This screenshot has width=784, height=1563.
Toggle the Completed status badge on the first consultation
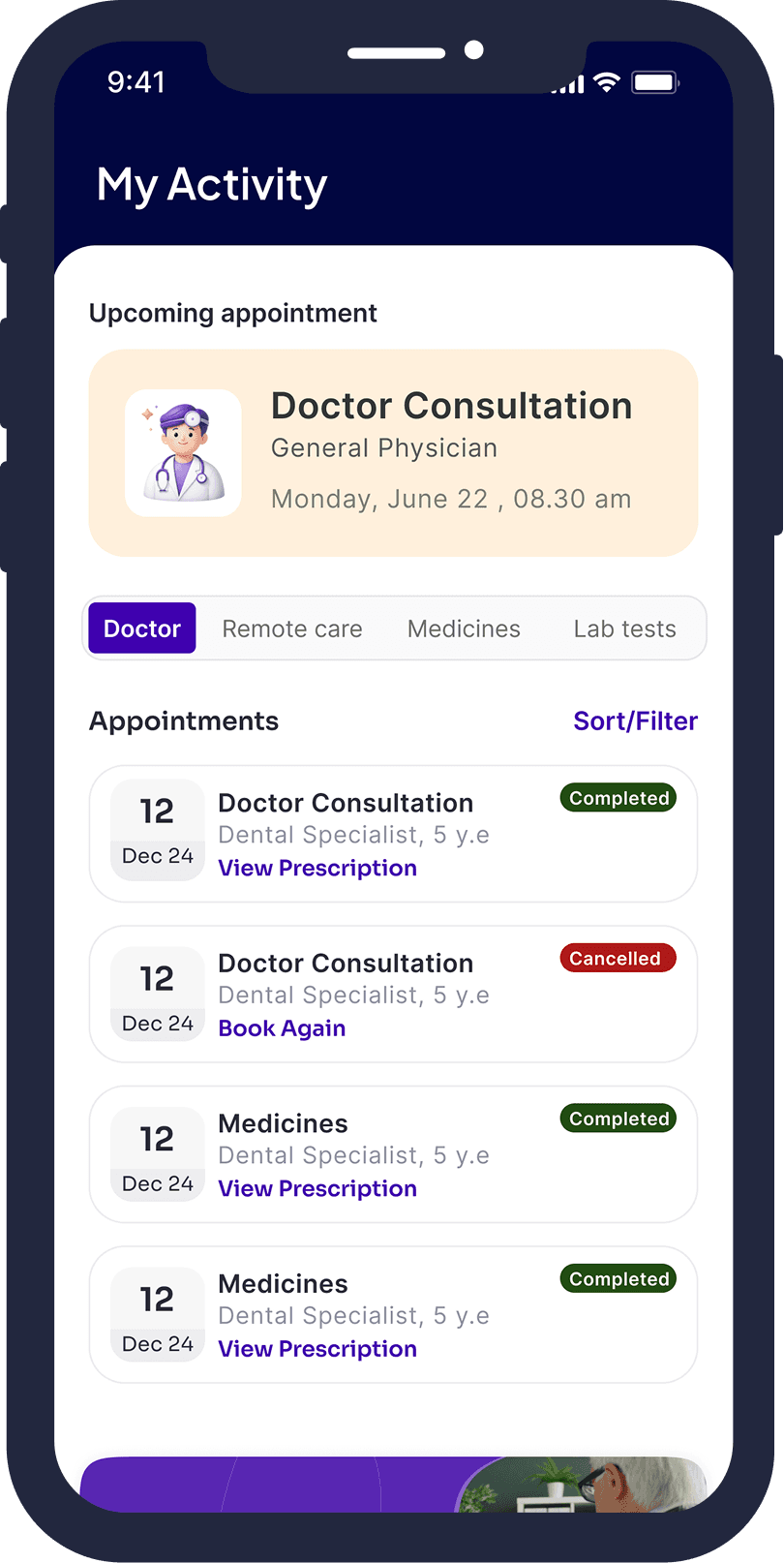618,798
